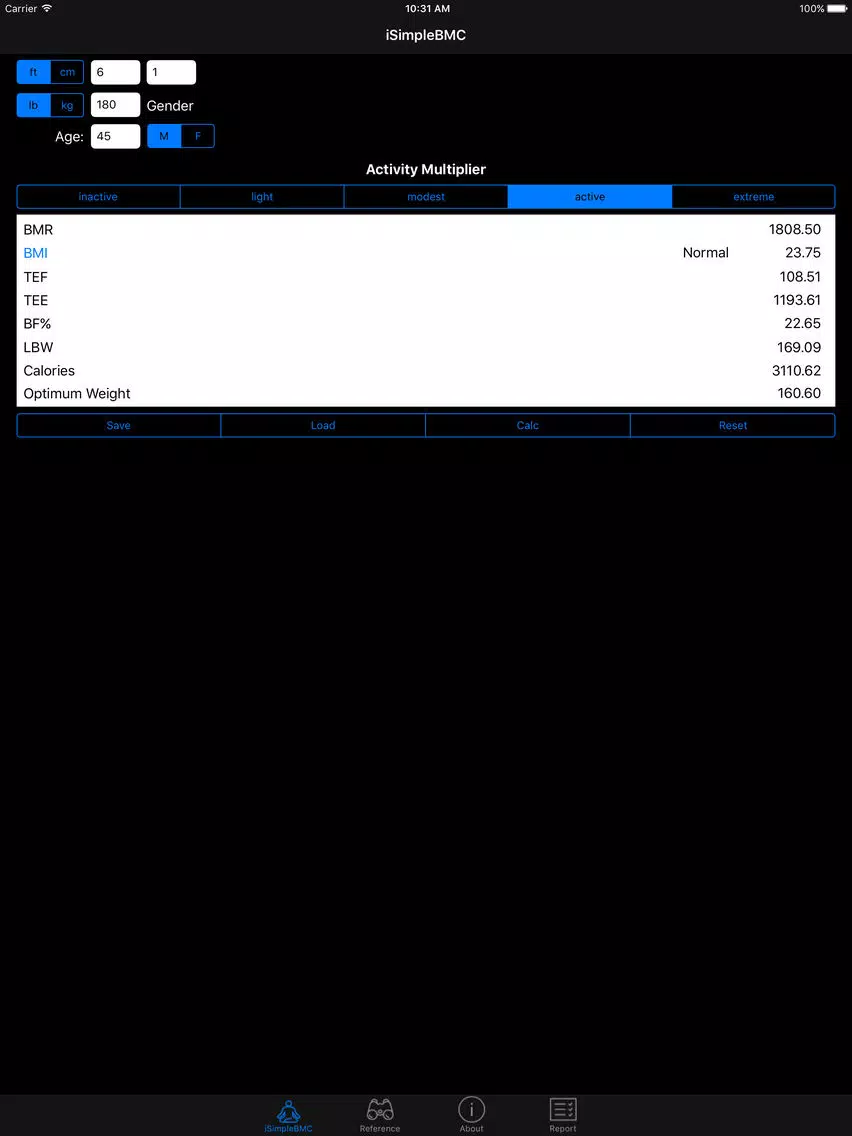852x1136 pixels.
Task: Edit the feet field showing 6
Action: coord(115,72)
